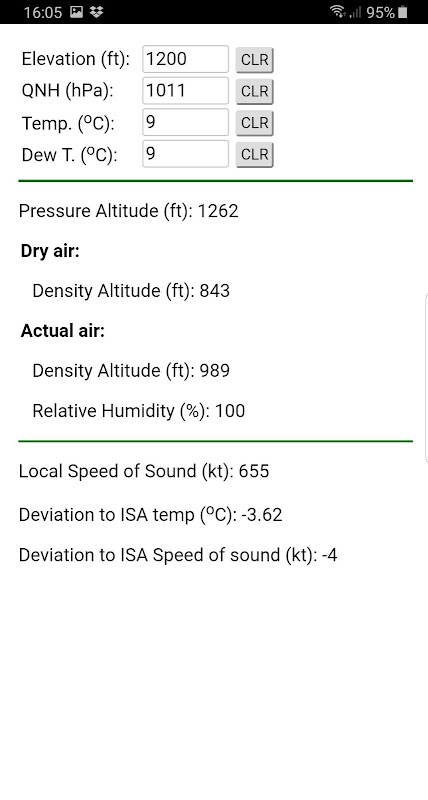Tap the Dew T. (°C) input field
Screen dimensions: 428x800
(x=186, y=154)
